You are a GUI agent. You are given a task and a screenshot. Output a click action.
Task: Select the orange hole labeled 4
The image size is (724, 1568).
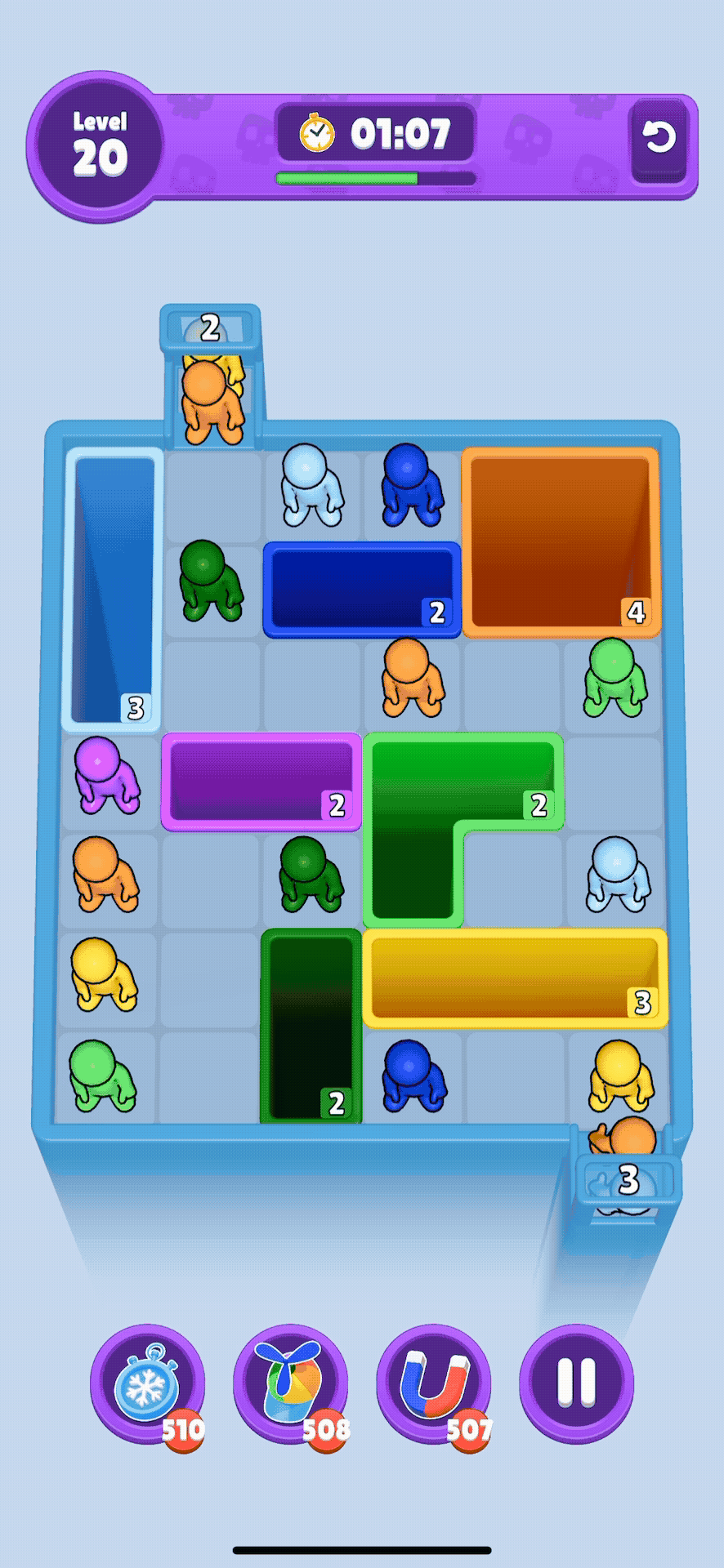click(x=561, y=541)
